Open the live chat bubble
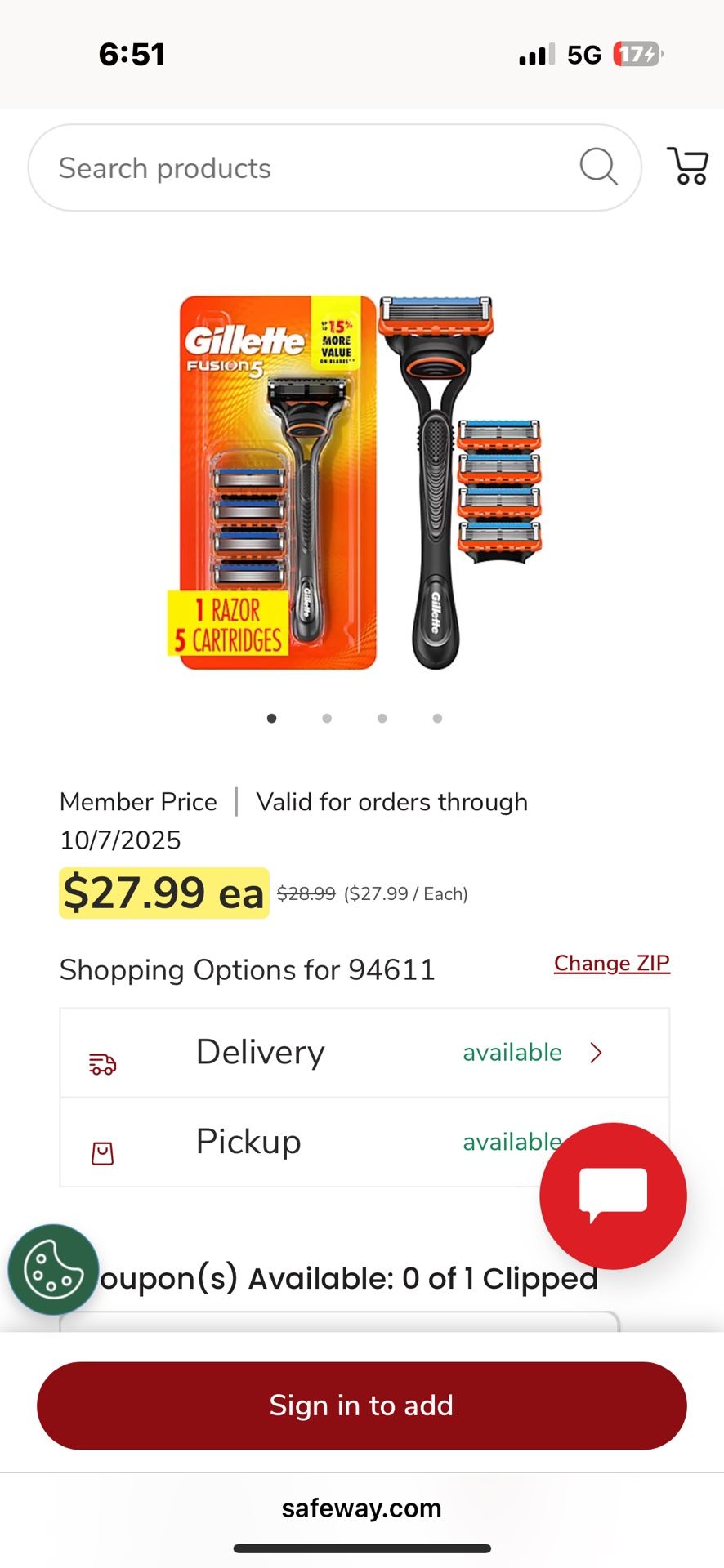This screenshot has height=1568, width=724. [613, 1196]
